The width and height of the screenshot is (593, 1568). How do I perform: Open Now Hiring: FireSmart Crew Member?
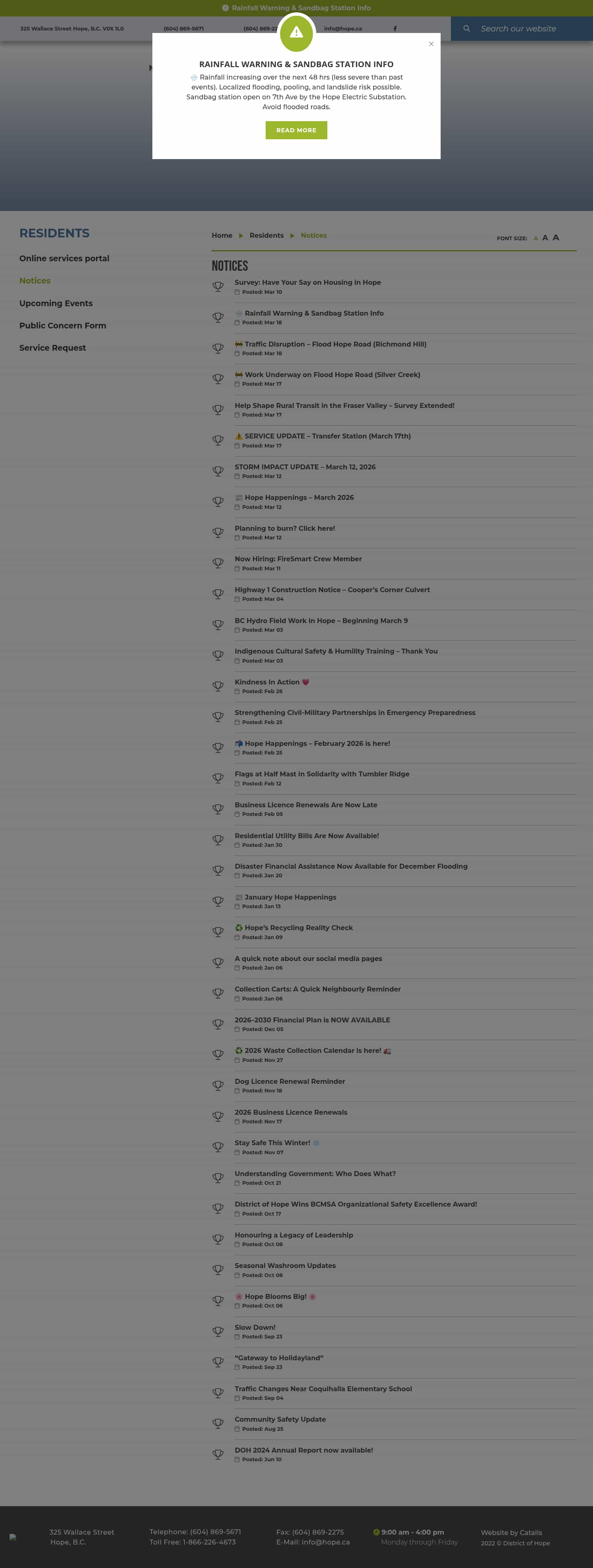pos(298,559)
